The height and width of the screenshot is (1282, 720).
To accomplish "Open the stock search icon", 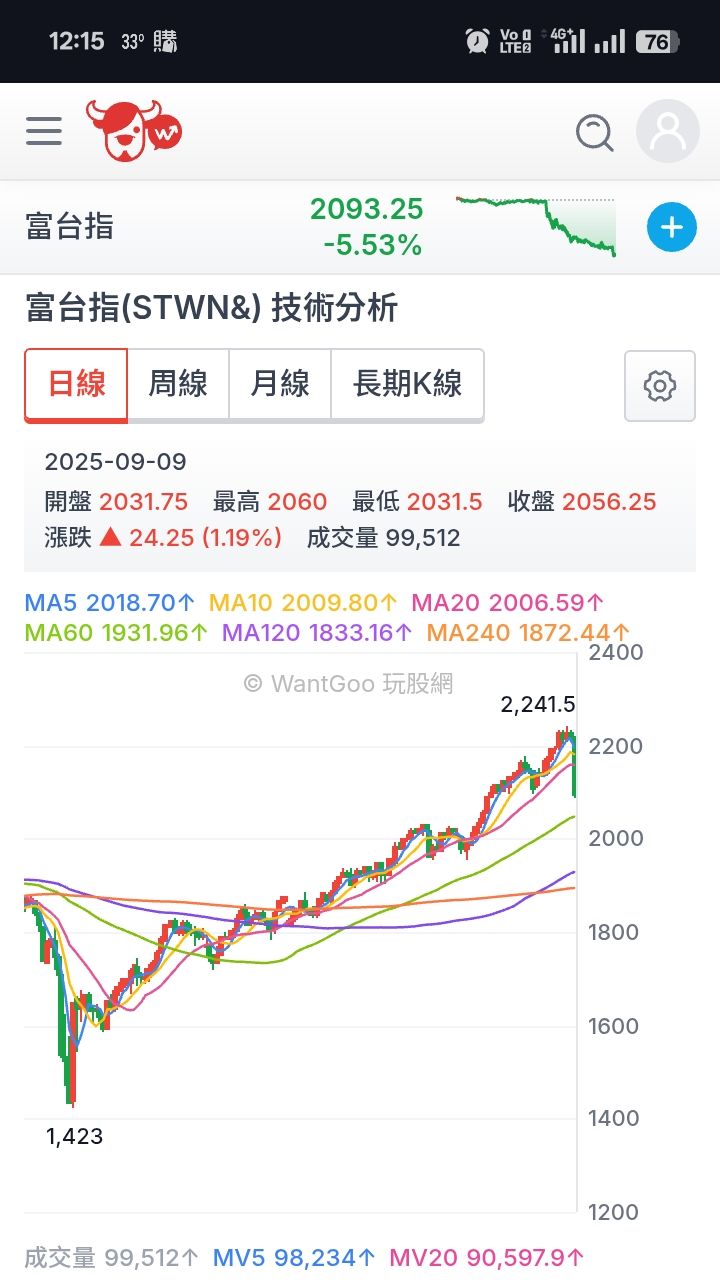I will point(595,132).
